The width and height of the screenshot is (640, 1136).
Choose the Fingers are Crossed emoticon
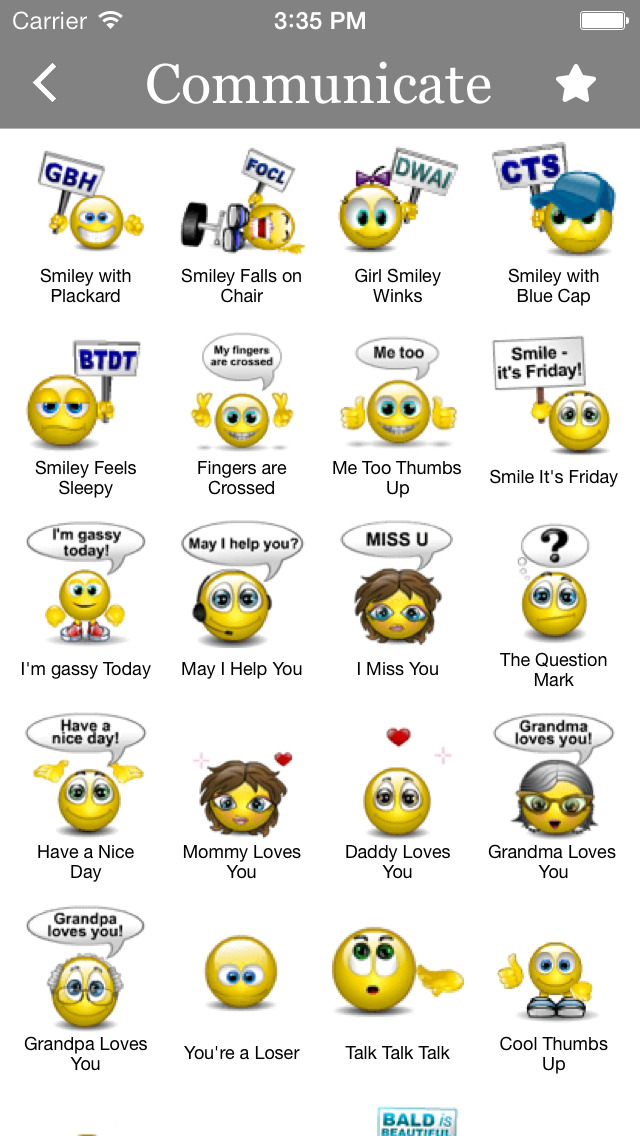pyautogui.click(x=242, y=397)
